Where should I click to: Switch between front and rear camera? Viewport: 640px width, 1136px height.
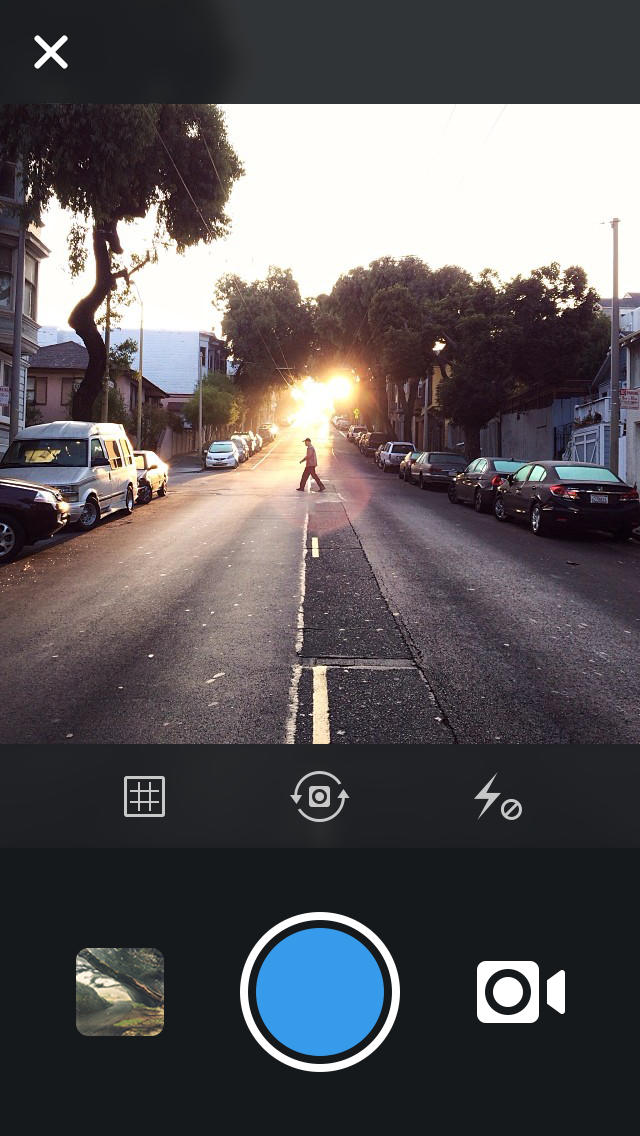pos(319,797)
